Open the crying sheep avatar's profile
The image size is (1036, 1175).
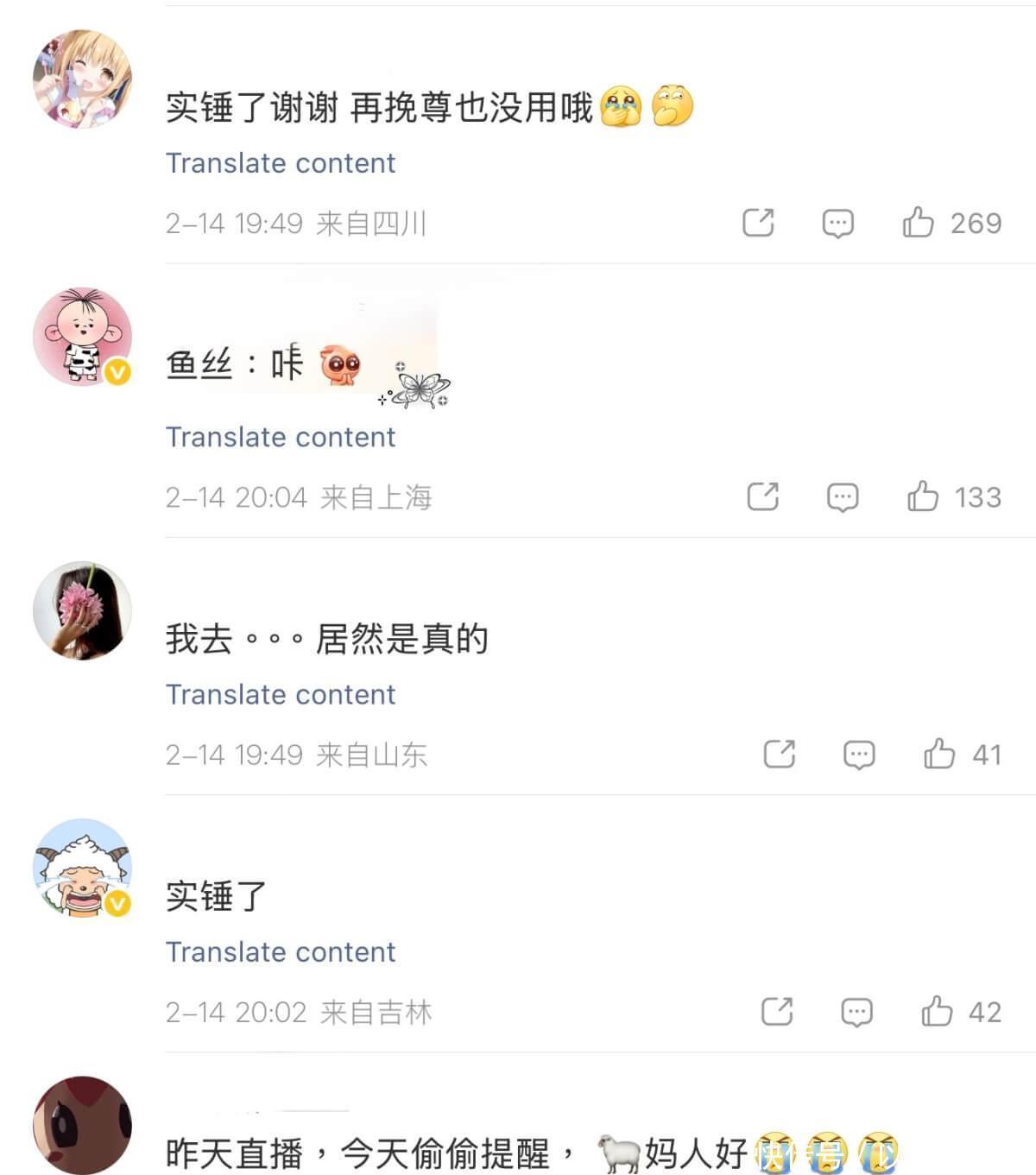point(82,868)
